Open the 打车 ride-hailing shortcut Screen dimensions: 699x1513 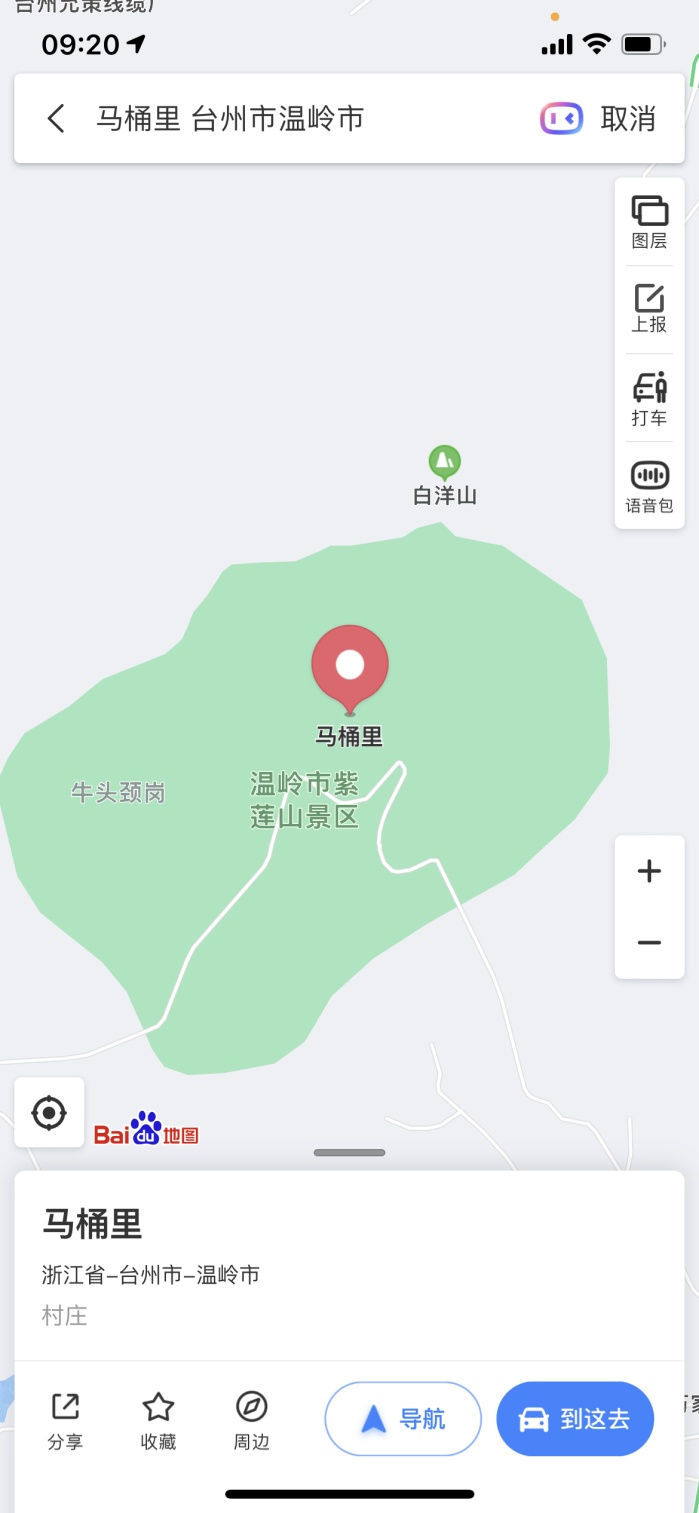click(649, 398)
